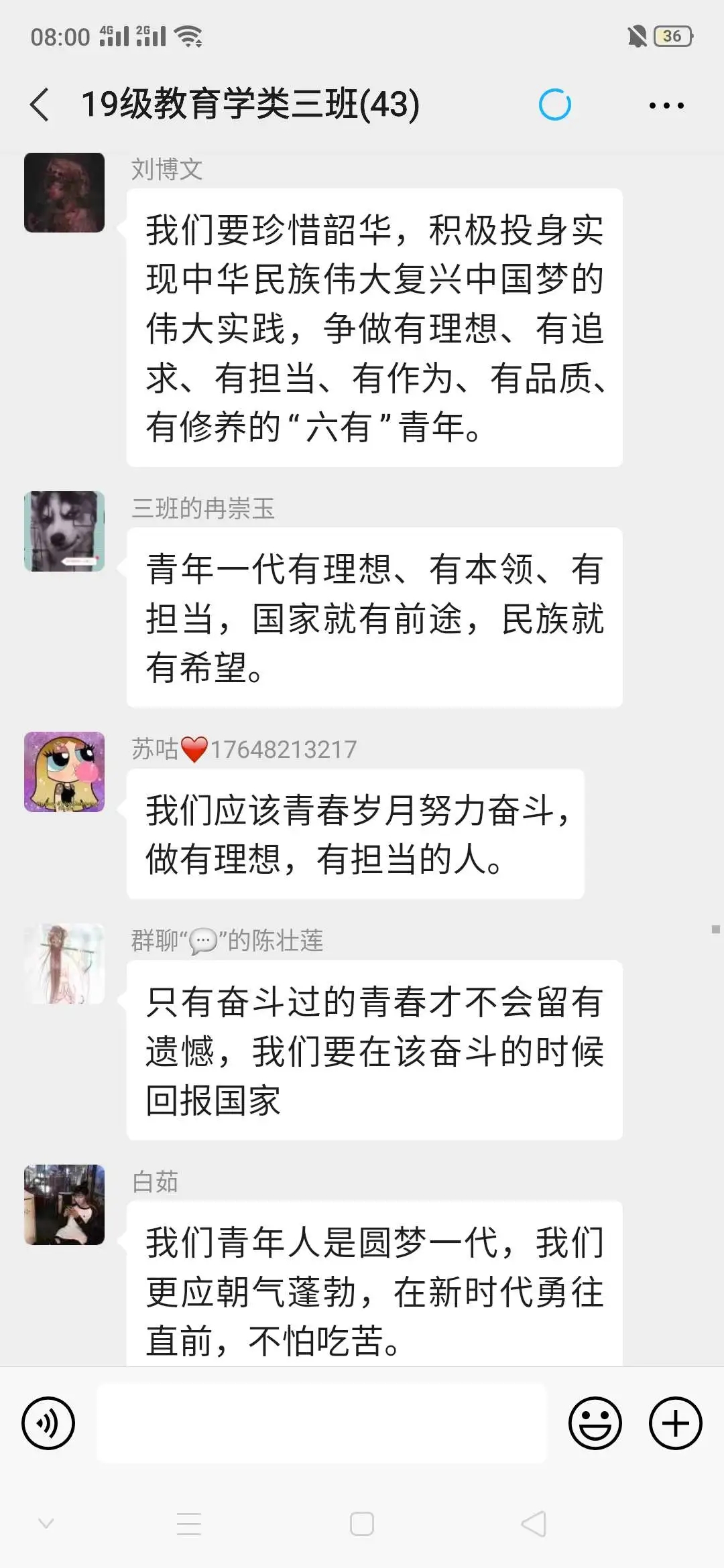
Task: Open the cartoon avatar of 苏咕
Action: click(x=64, y=772)
